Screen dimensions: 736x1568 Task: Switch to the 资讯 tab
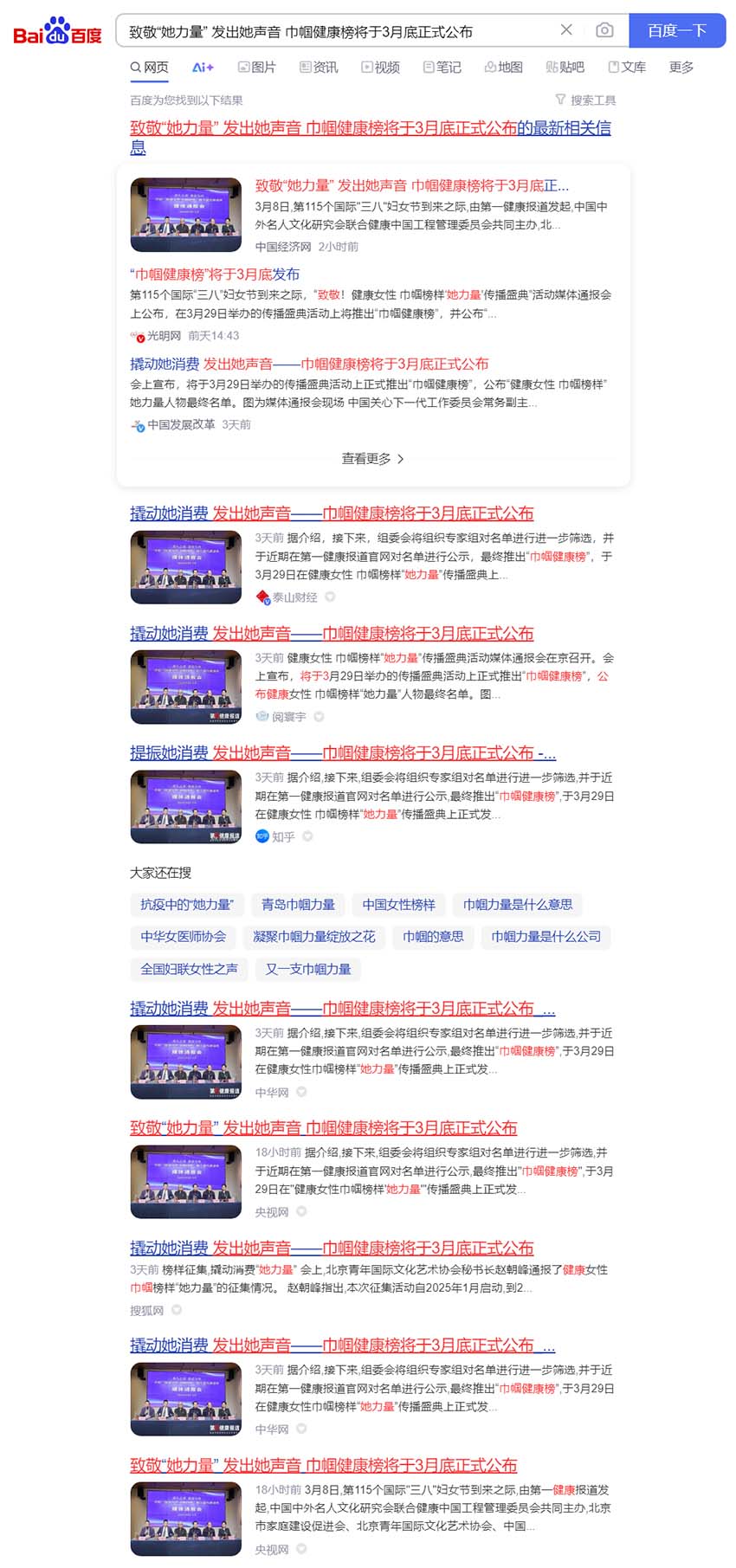point(319,67)
